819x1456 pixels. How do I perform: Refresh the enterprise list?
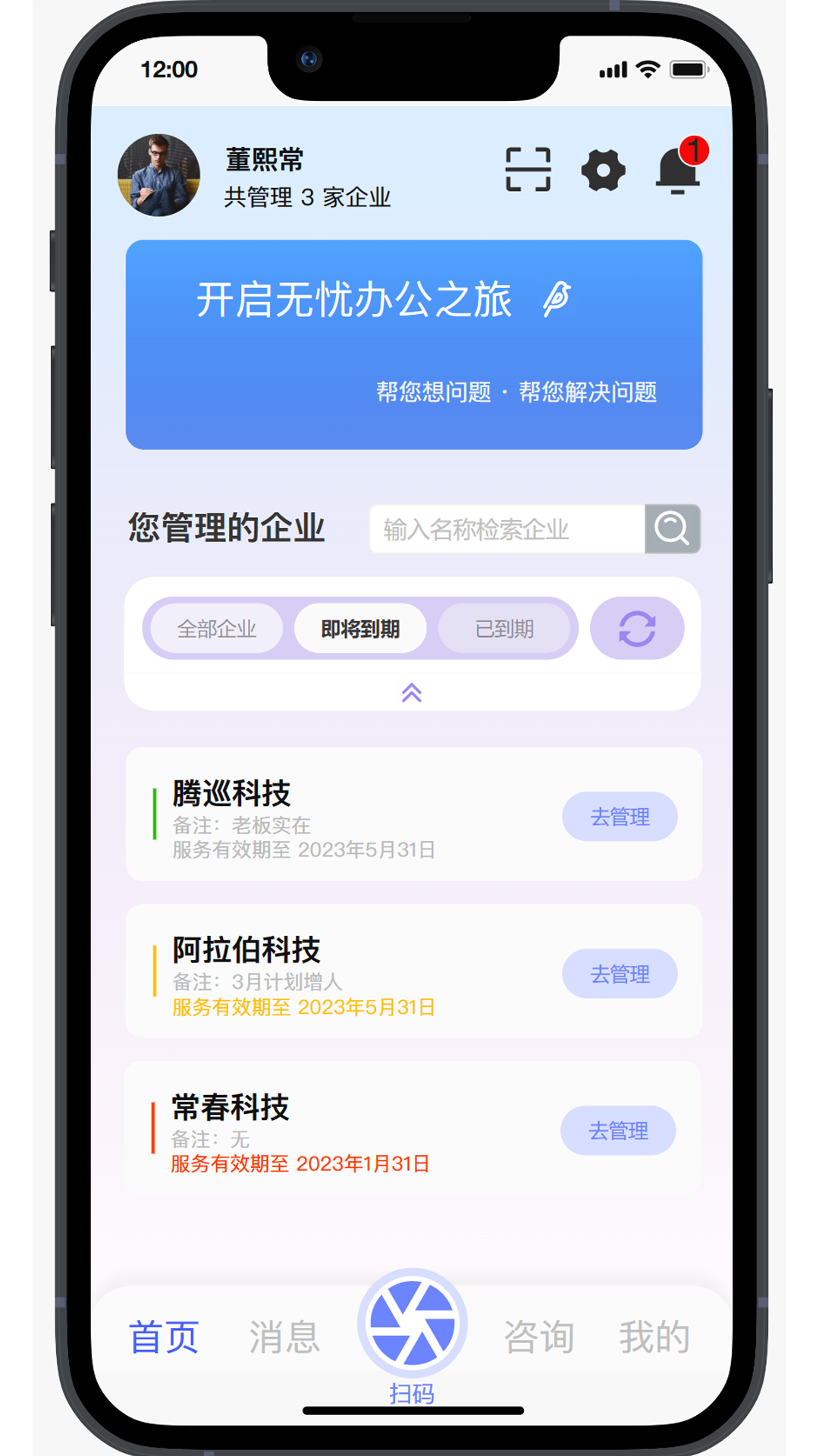[637, 629]
